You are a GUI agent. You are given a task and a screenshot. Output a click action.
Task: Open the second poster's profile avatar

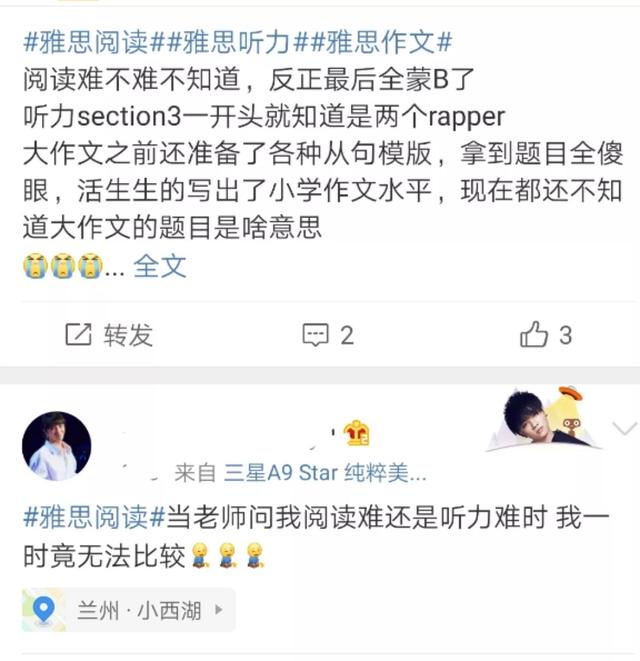pos(57,446)
